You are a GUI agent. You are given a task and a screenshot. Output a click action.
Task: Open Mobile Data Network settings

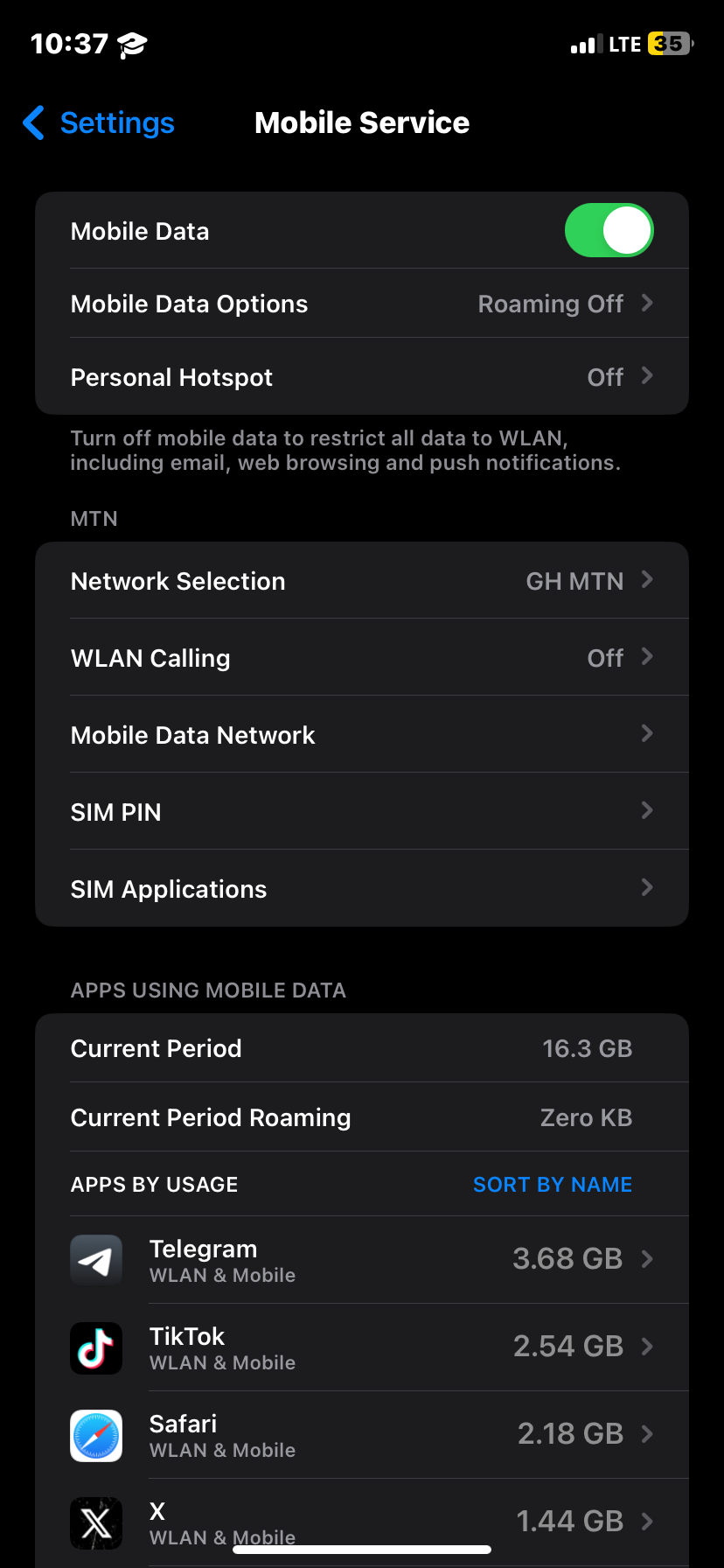pos(362,734)
